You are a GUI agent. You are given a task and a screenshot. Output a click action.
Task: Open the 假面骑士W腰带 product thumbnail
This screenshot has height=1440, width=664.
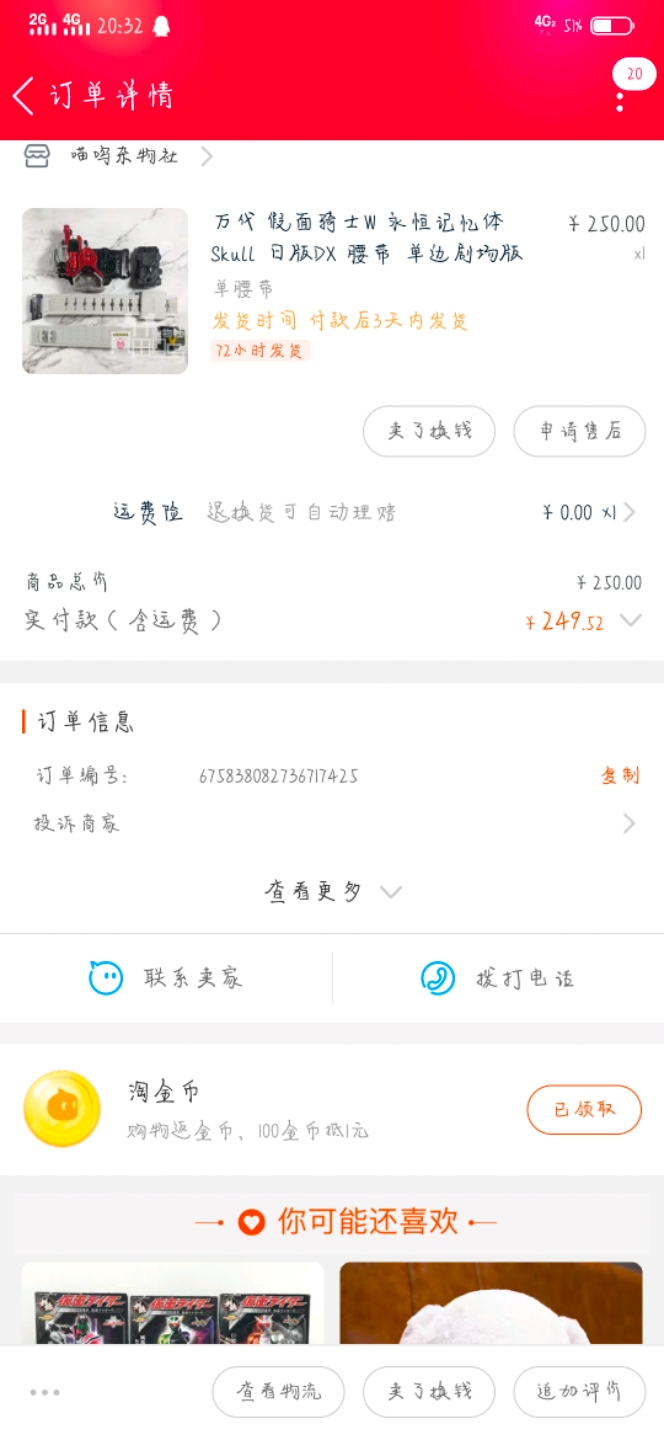coord(105,291)
